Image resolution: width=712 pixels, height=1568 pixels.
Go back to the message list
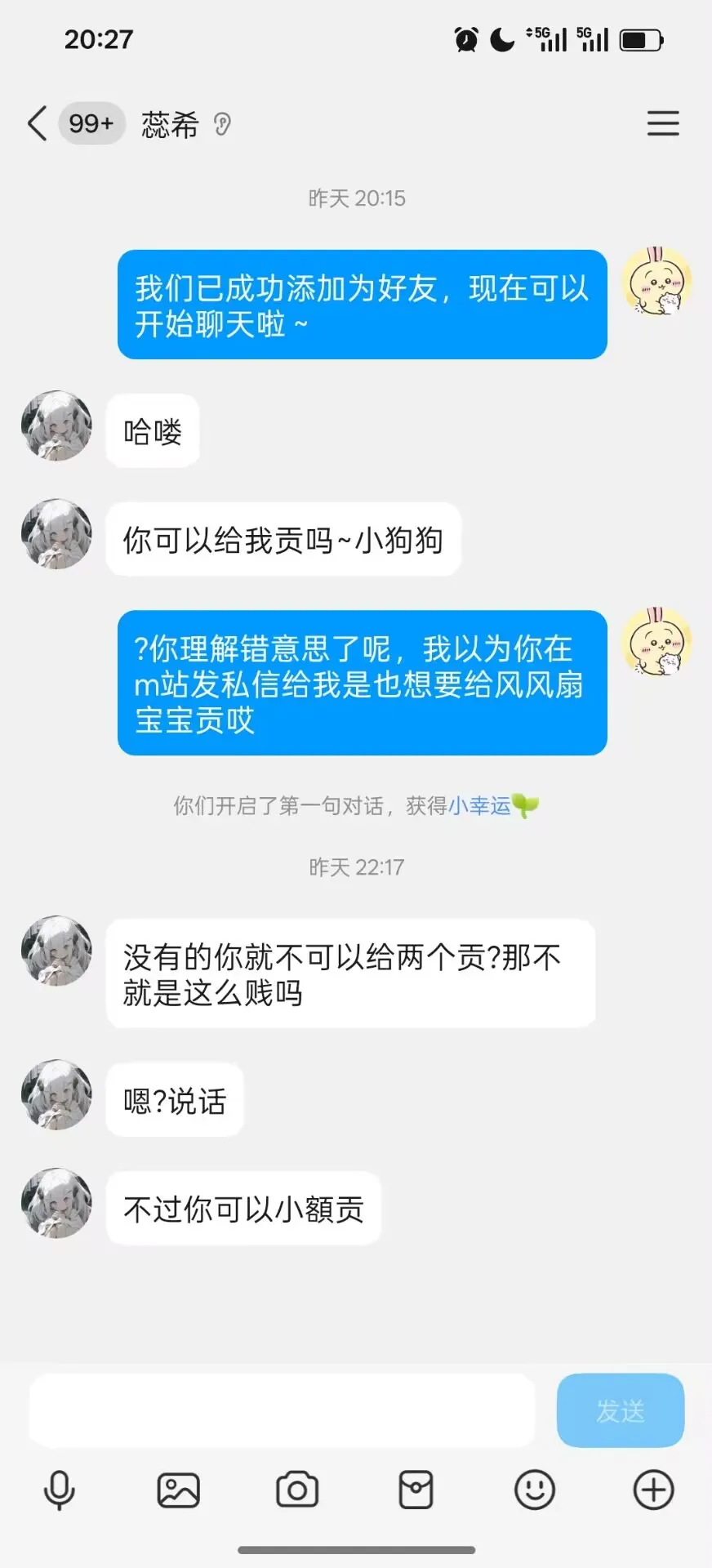pyautogui.click(x=37, y=124)
